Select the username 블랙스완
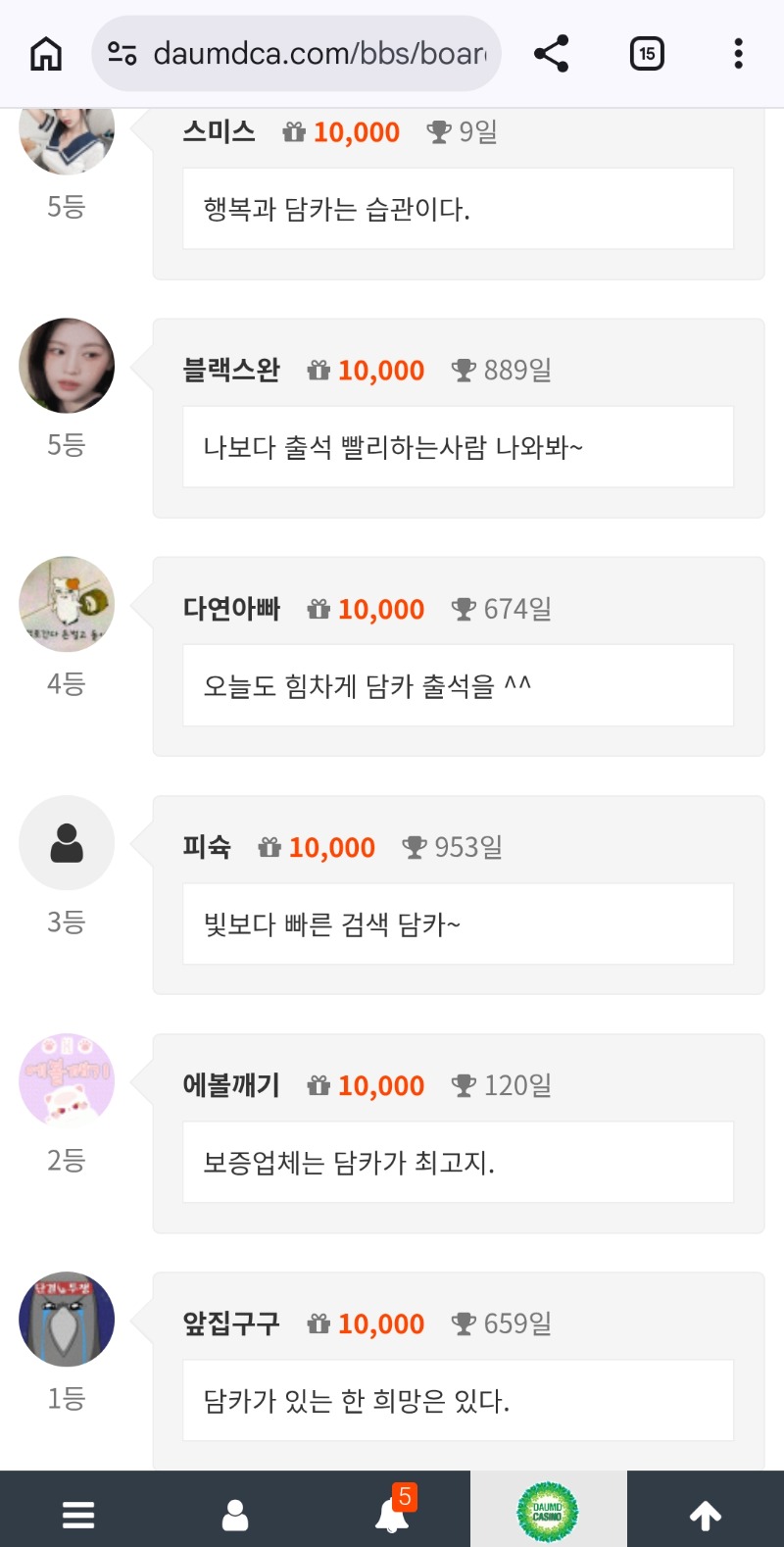The image size is (784, 1547). (x=231, y=370)
